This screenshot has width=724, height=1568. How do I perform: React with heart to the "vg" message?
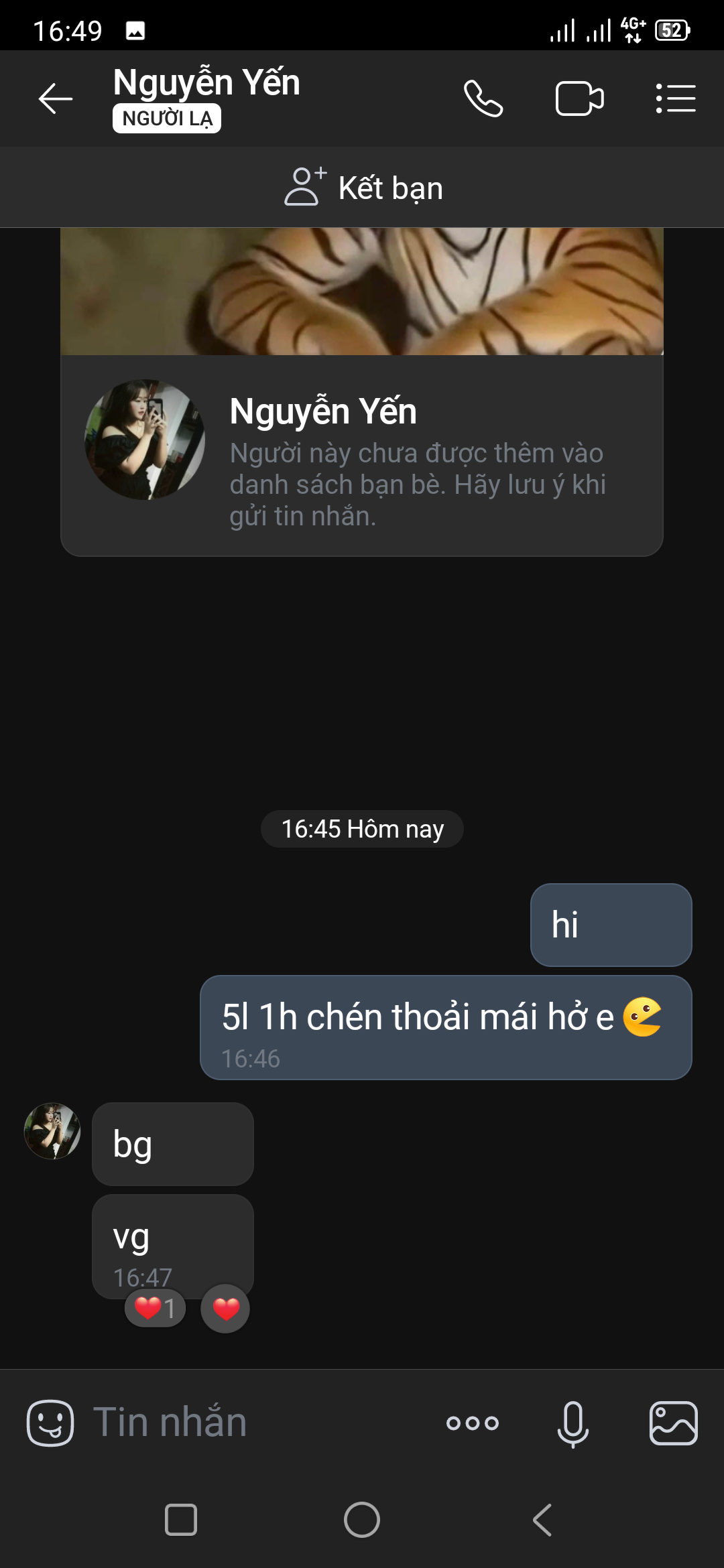225,1309
